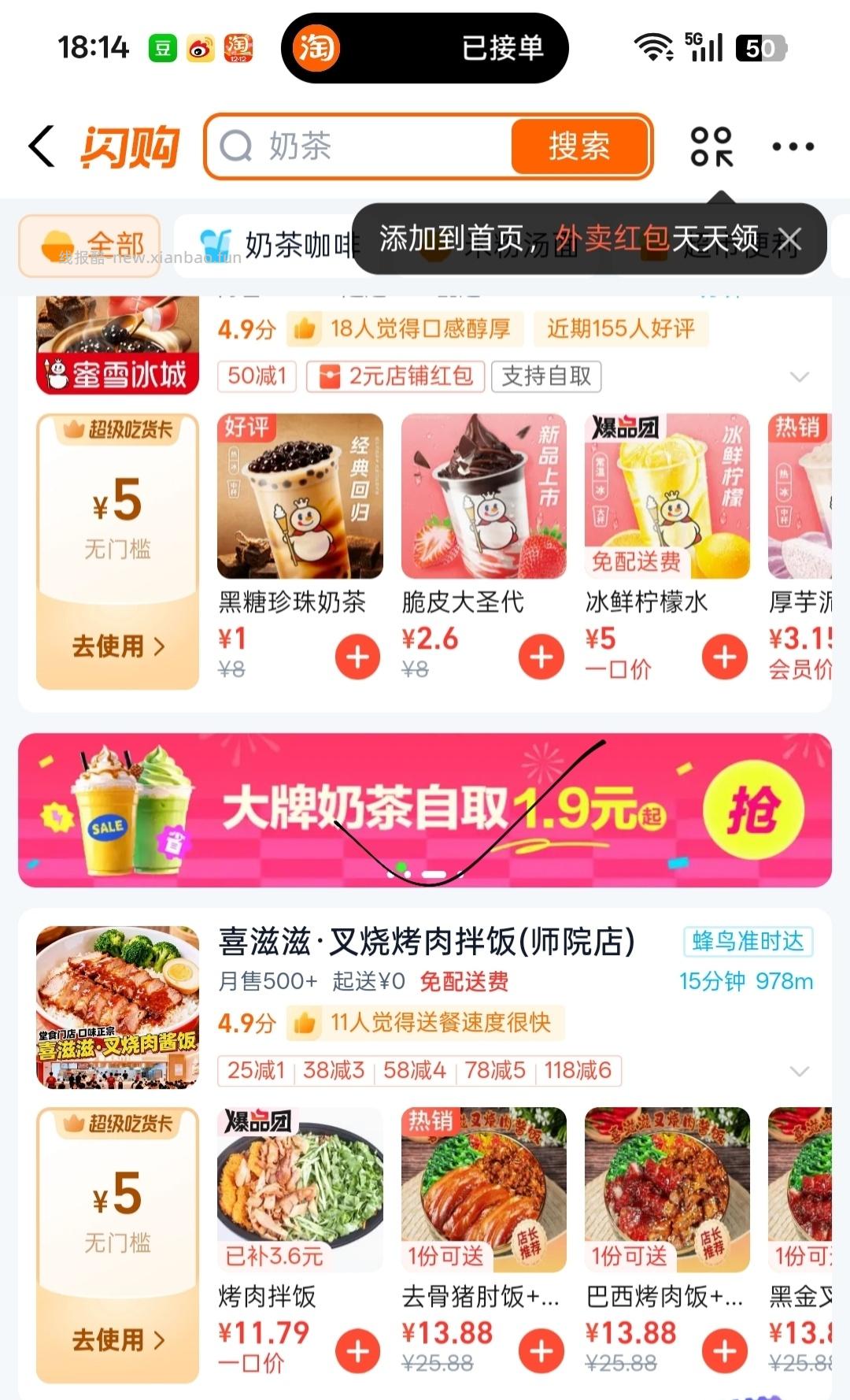Dismiss the 添加到首页 tooltip
Image resolution: width=850 pixels, height=1400 pixels.
click(789, 239)
